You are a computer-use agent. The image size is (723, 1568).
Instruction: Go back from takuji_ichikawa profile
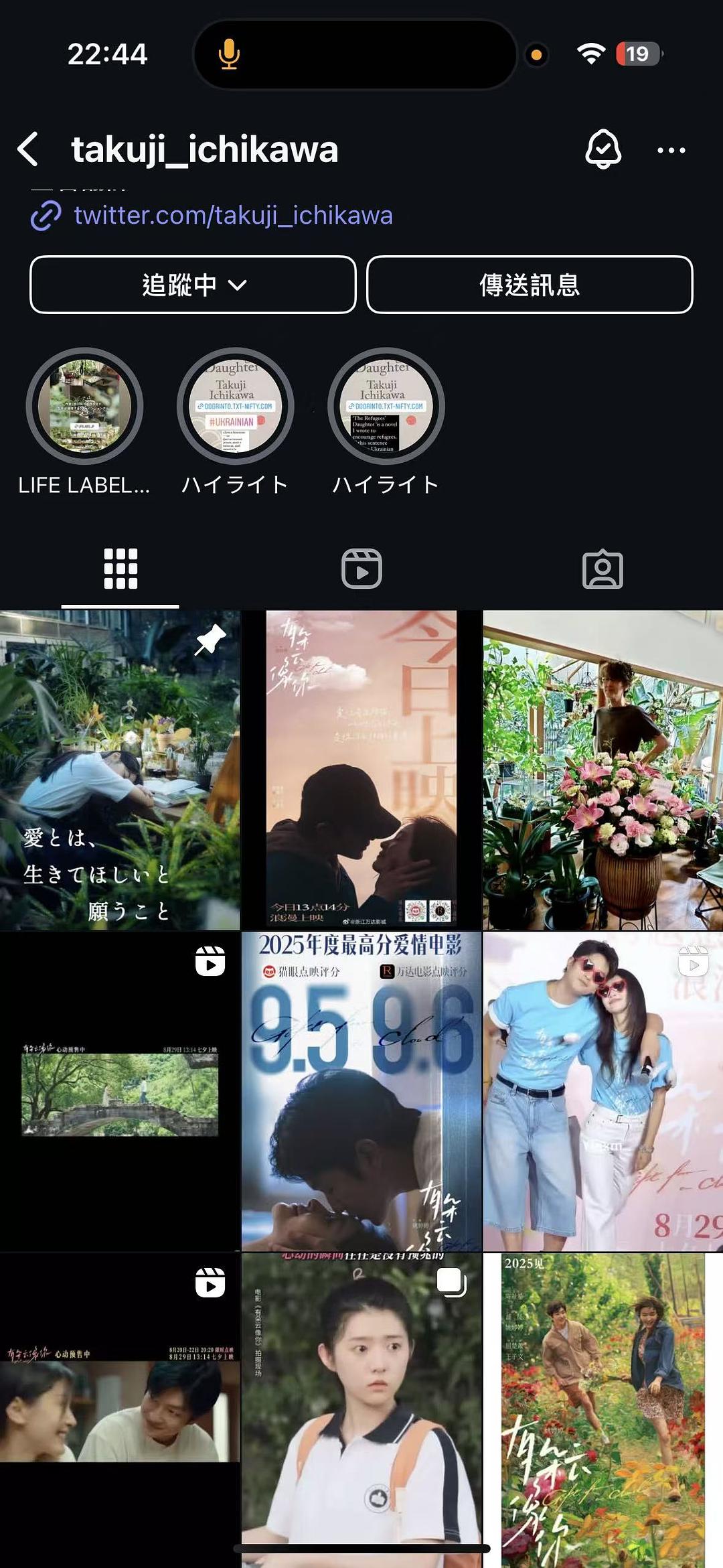[x=28, y=149]
